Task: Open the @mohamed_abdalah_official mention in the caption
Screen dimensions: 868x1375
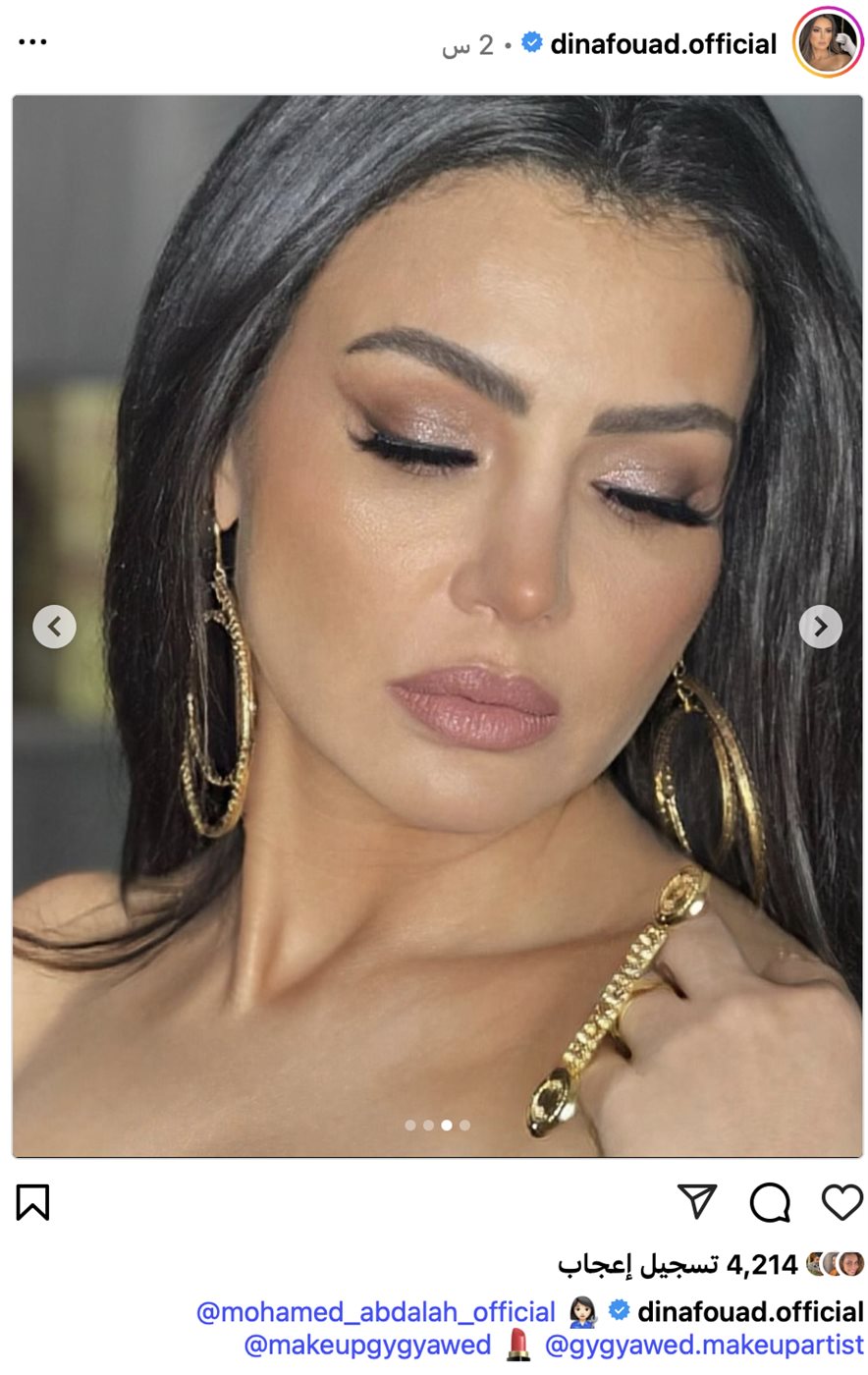Action: click(376, 1312)
